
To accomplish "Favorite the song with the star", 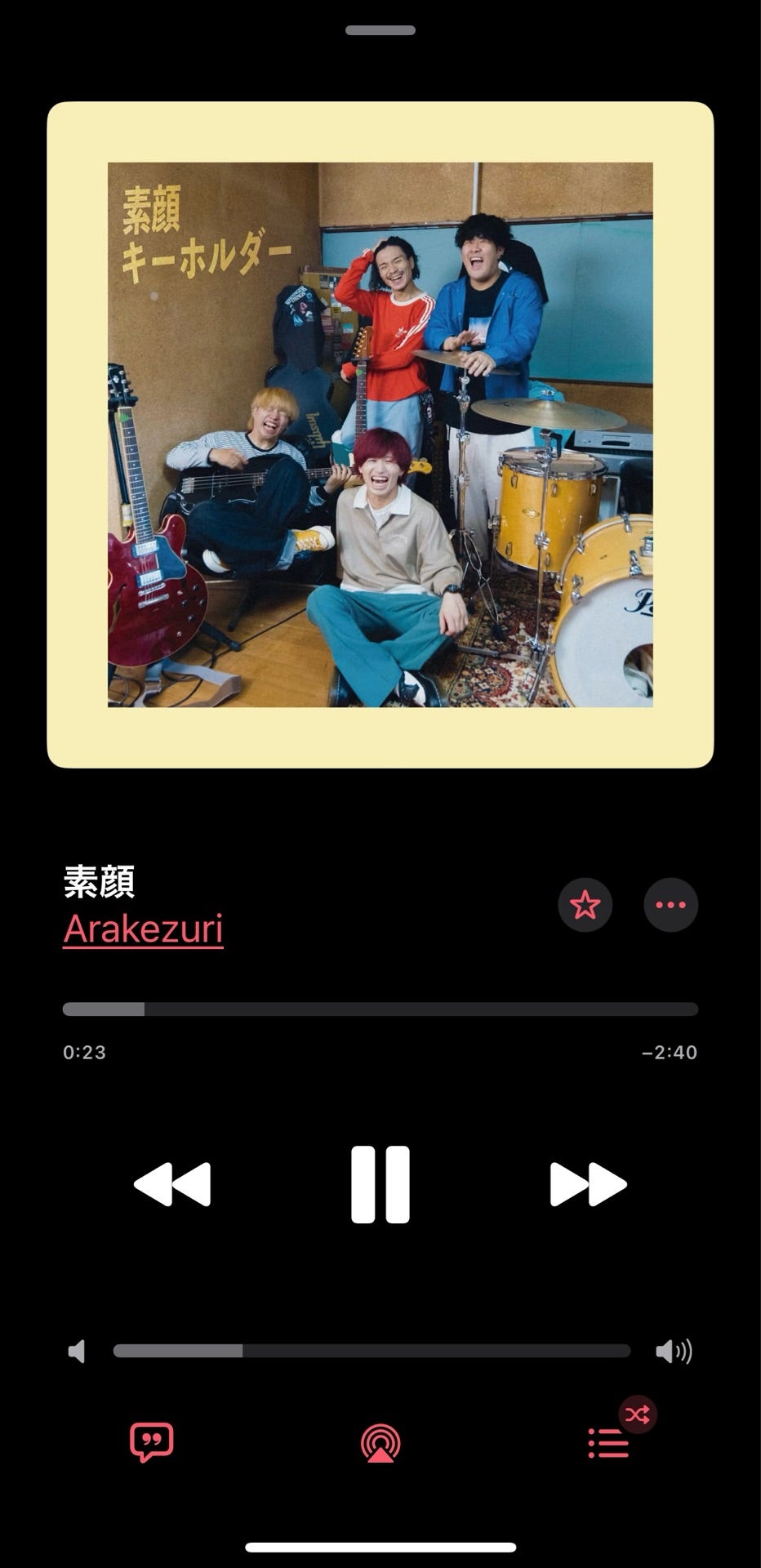I will click(x=585, y=905).
